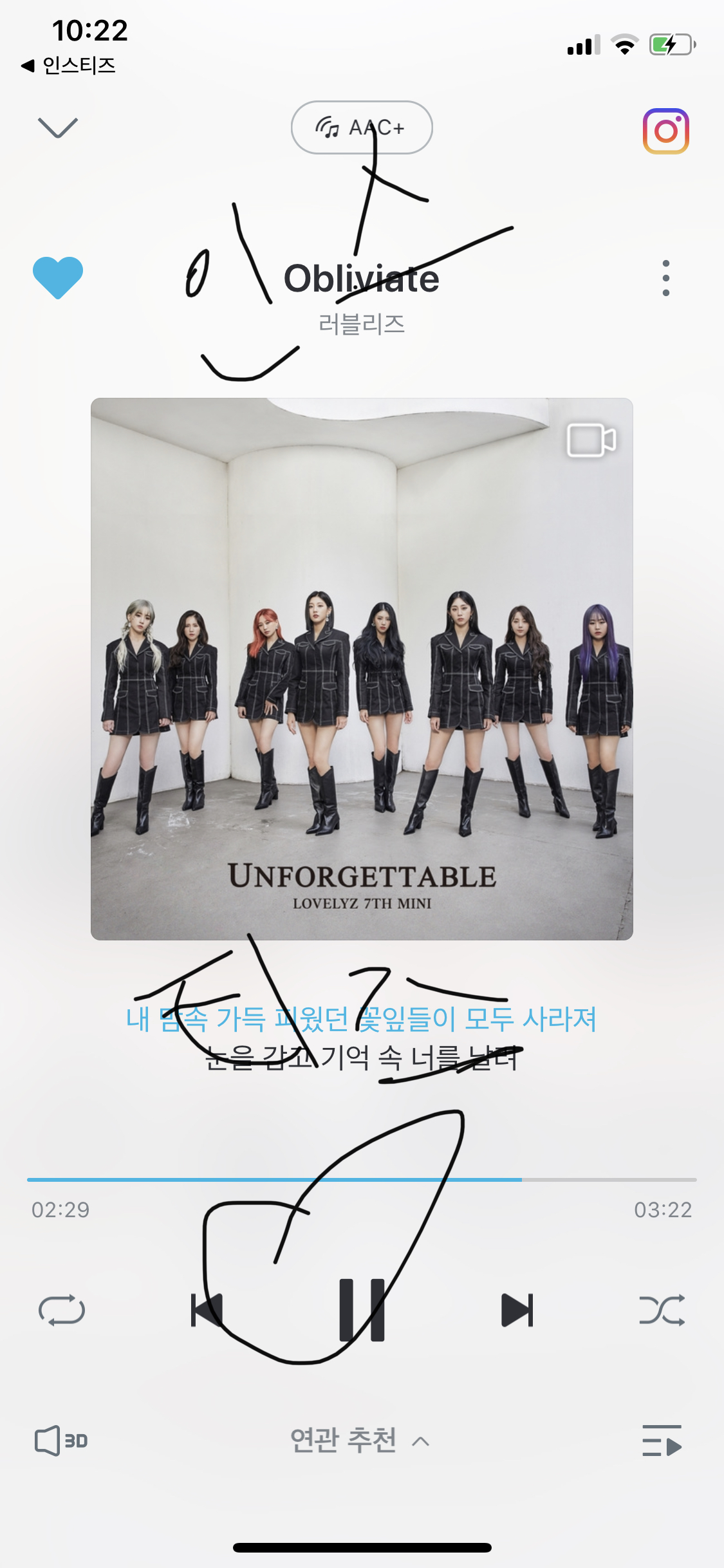724x1568 pixels.
Task: Toggle repeat mode
Action: (62, 1310)
